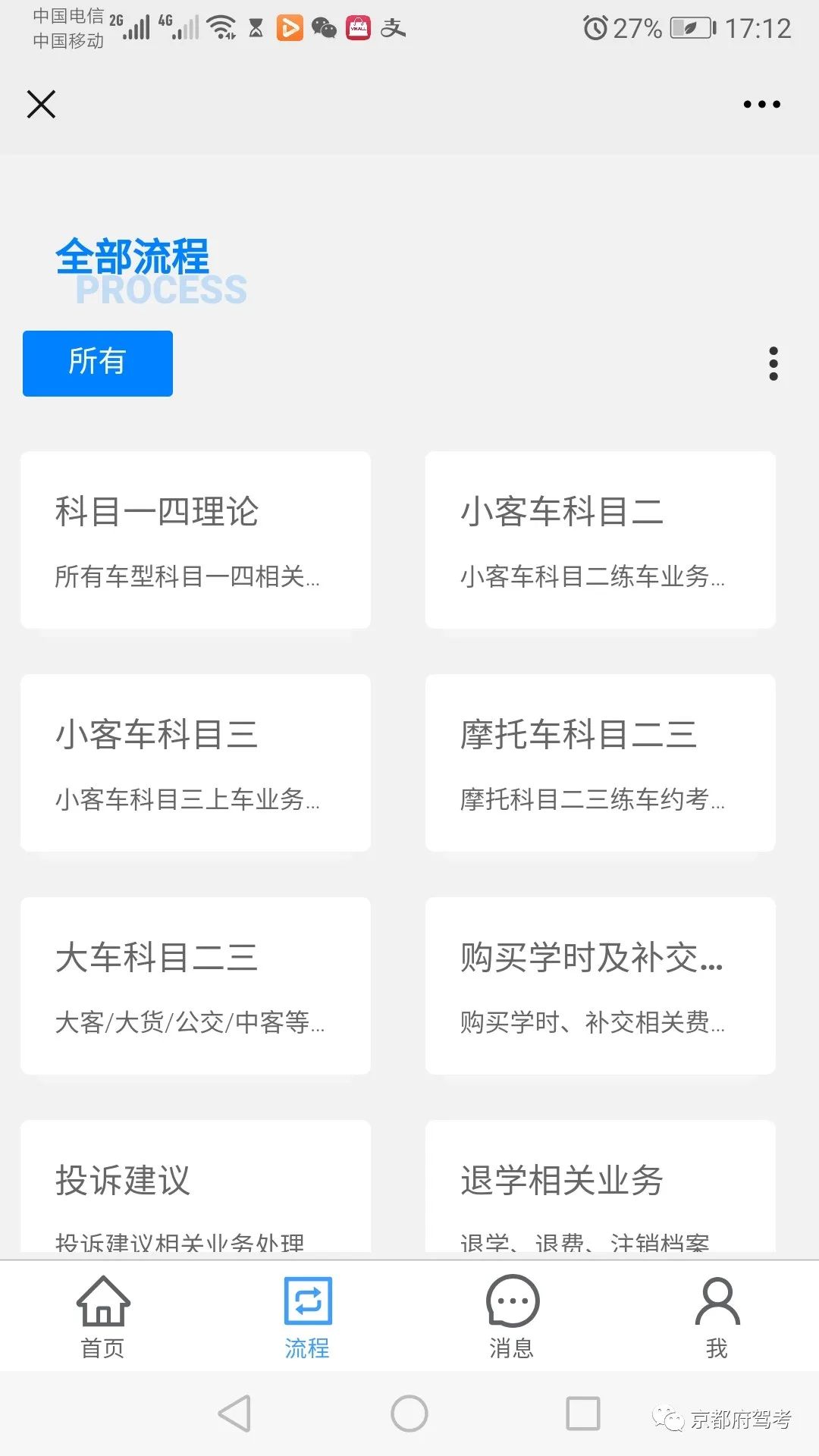Viewport: 819px width, 1456px height.
Task: Open the 投诉建议 card
Action: click(196, 1187)
